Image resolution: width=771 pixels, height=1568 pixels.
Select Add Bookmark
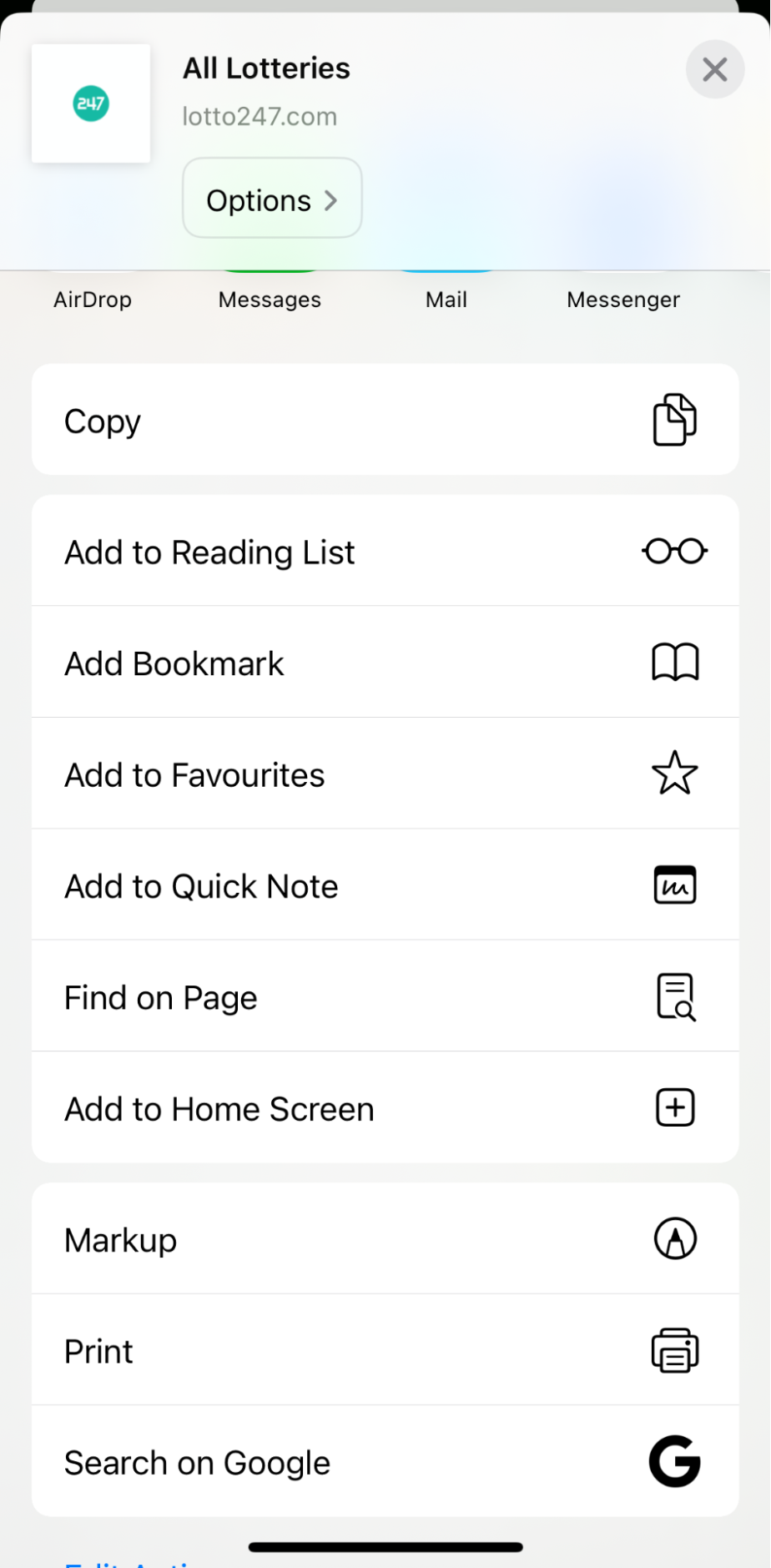pyautogui.click(x=385, y=663)
